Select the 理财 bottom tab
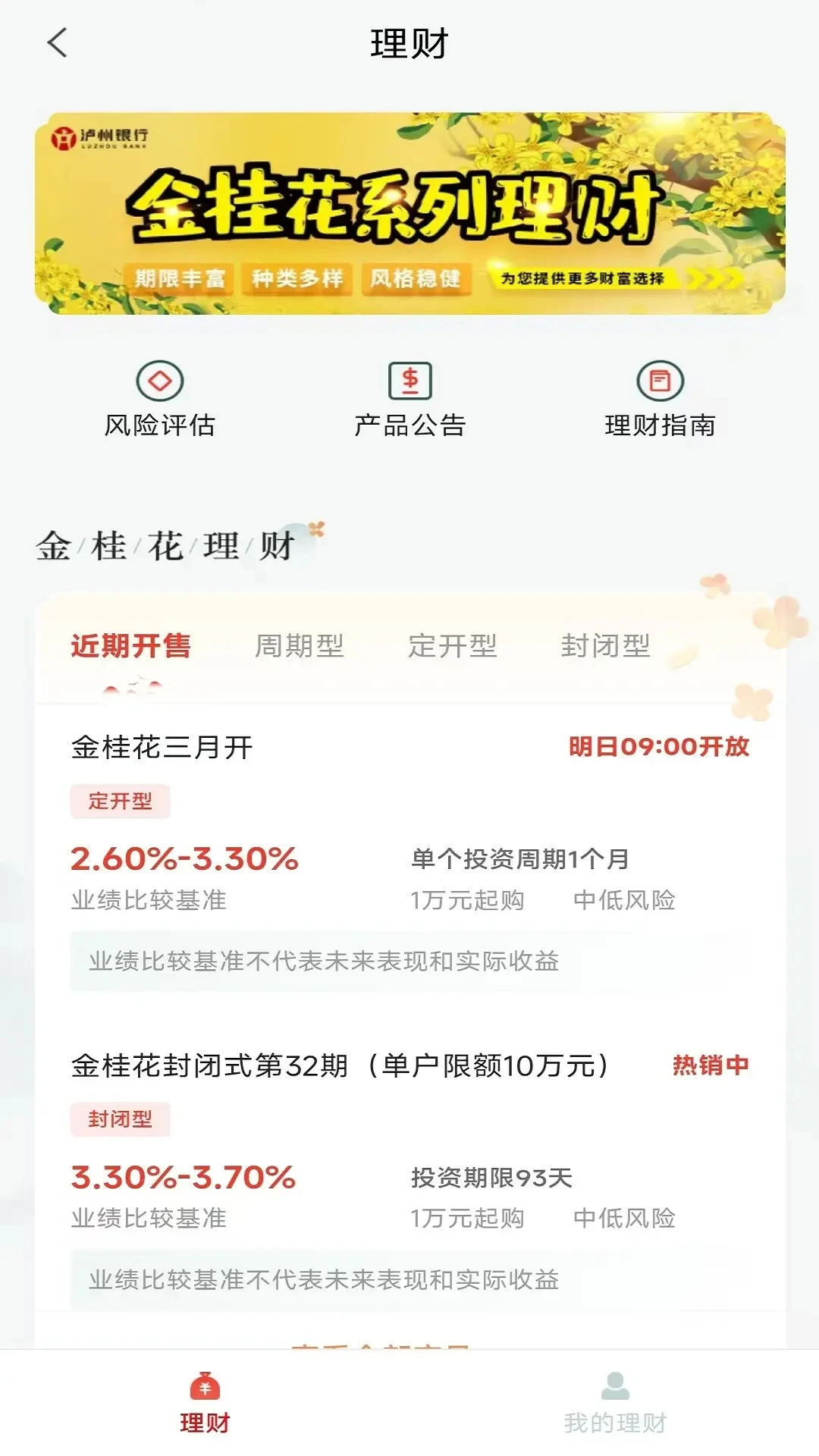Viewport: 819px width, 1456px height. (x=205, y=1403)
